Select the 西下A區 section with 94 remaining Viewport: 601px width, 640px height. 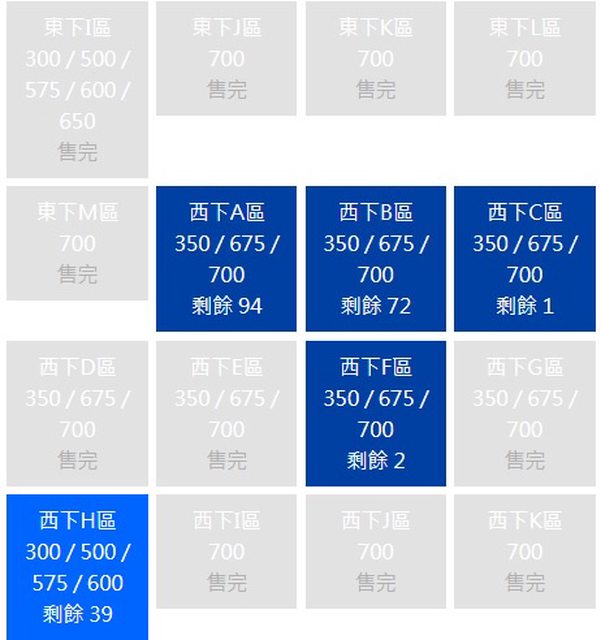(x=227, y=258)
